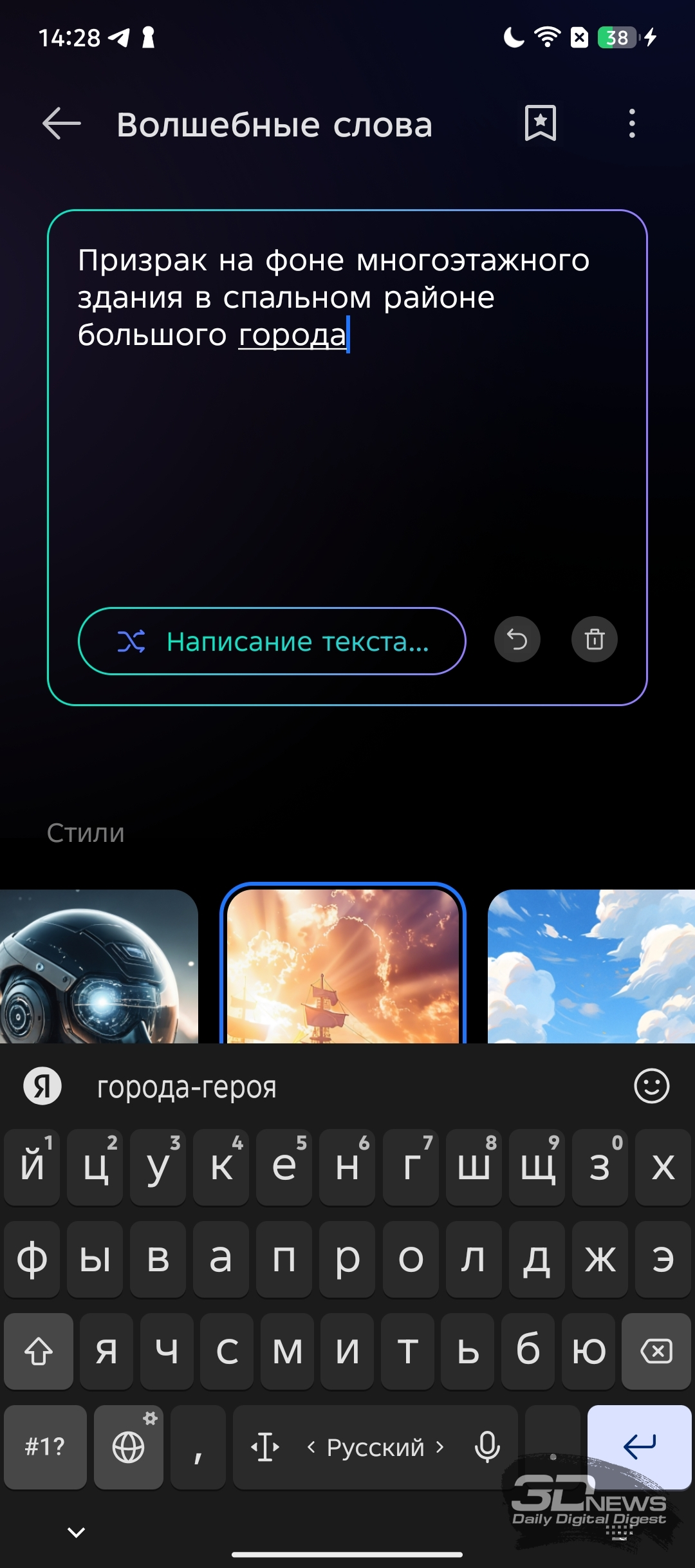Tap the prompt text field
695x1568 pixels.
347,406
